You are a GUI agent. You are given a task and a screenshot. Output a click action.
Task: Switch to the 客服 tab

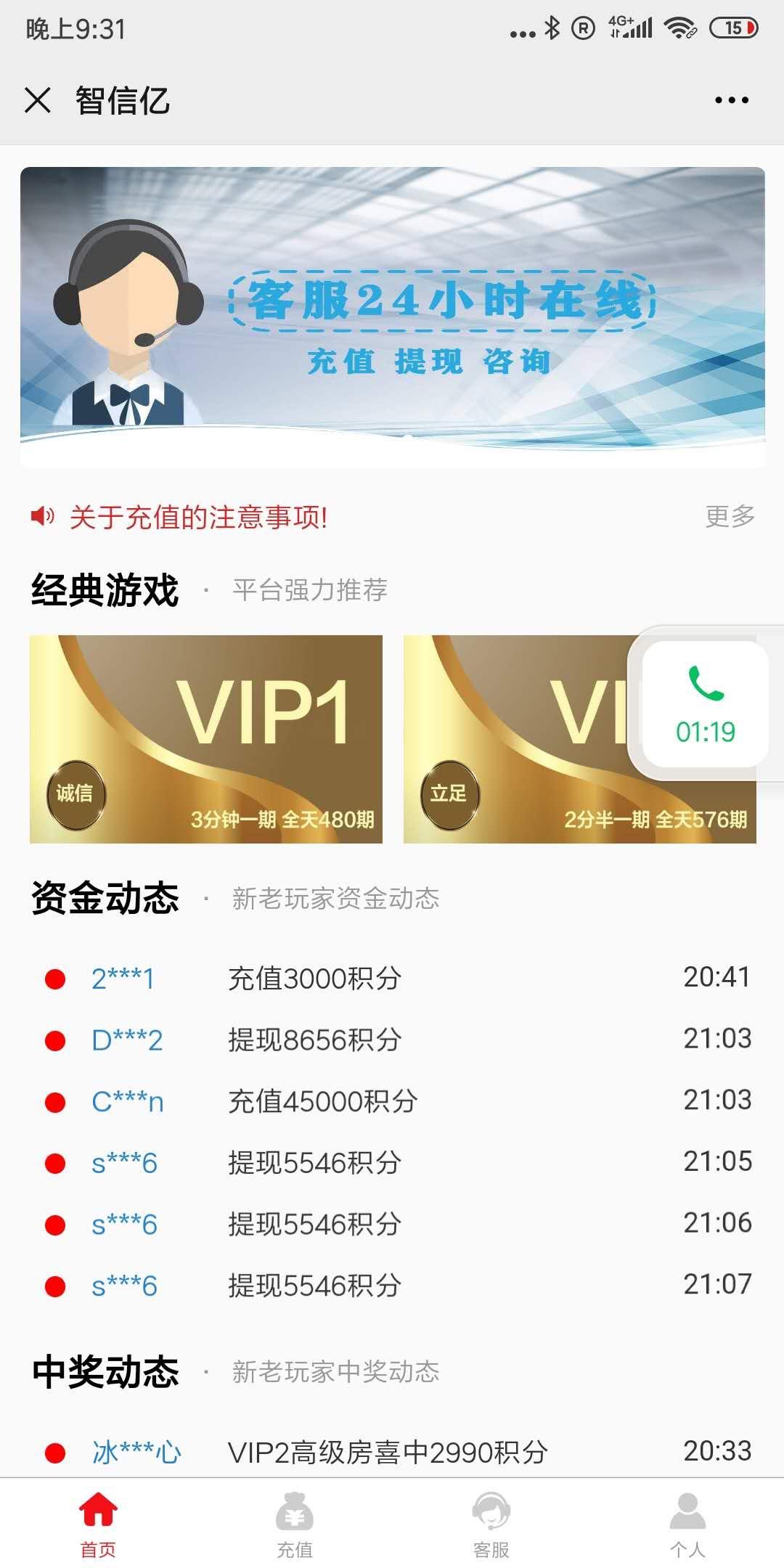click(x=491, y=1524)
